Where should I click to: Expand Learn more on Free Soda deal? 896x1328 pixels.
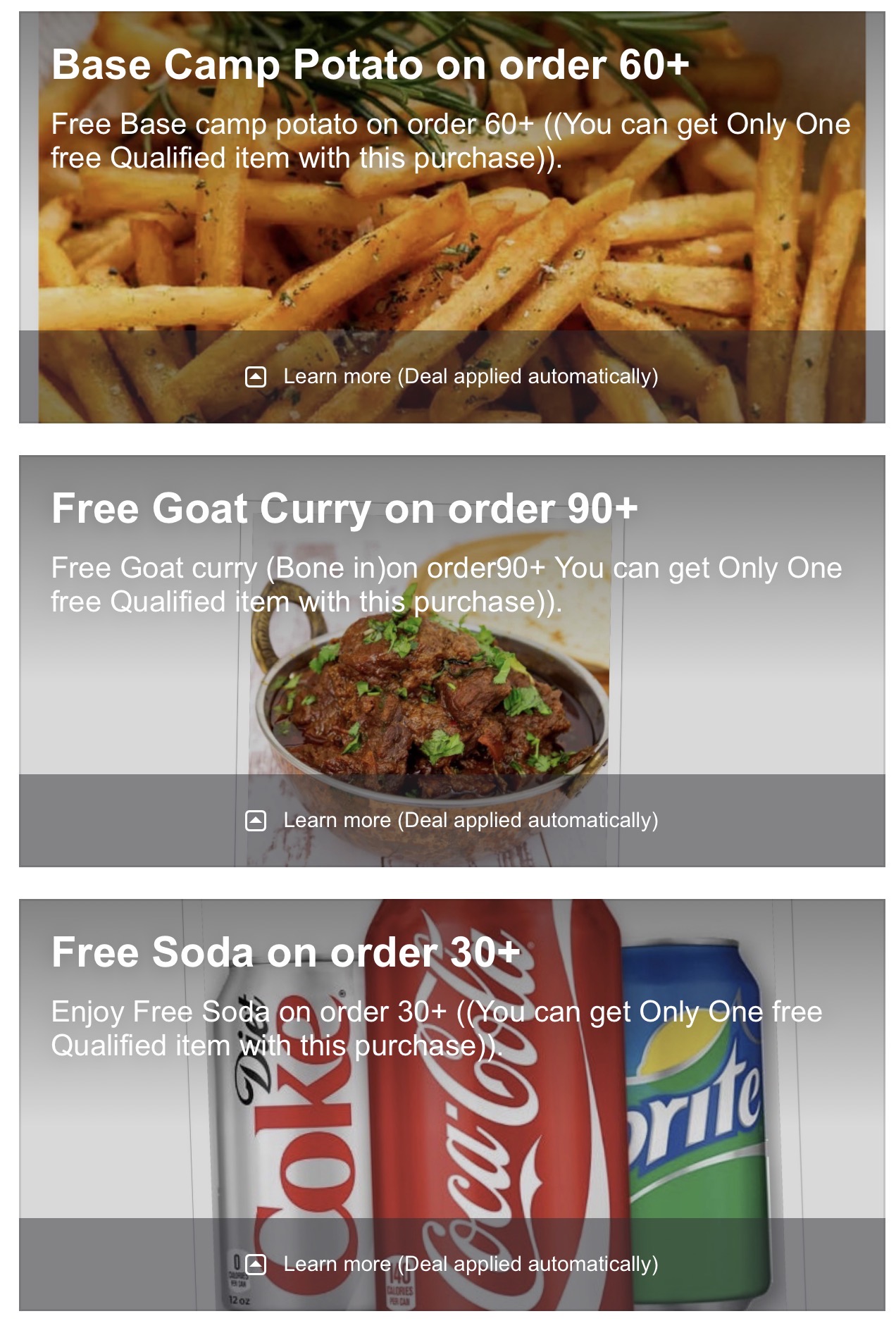pyautogui.click(x=452, y=1265)
